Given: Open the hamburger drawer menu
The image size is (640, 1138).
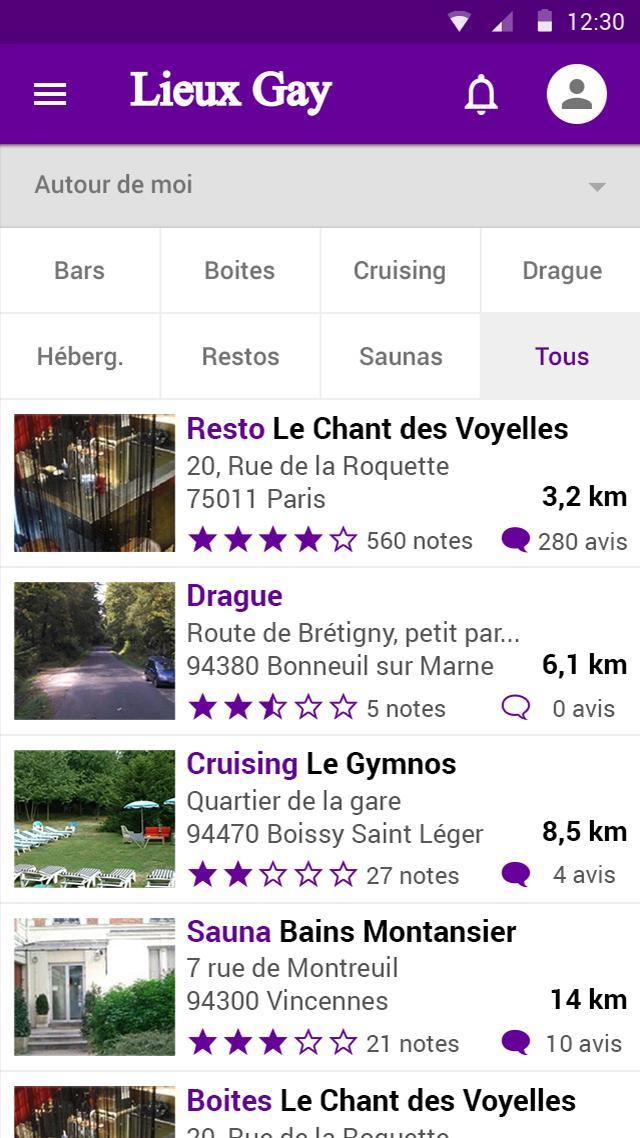Looking at the screenshot, I should (x=50, y=94).
